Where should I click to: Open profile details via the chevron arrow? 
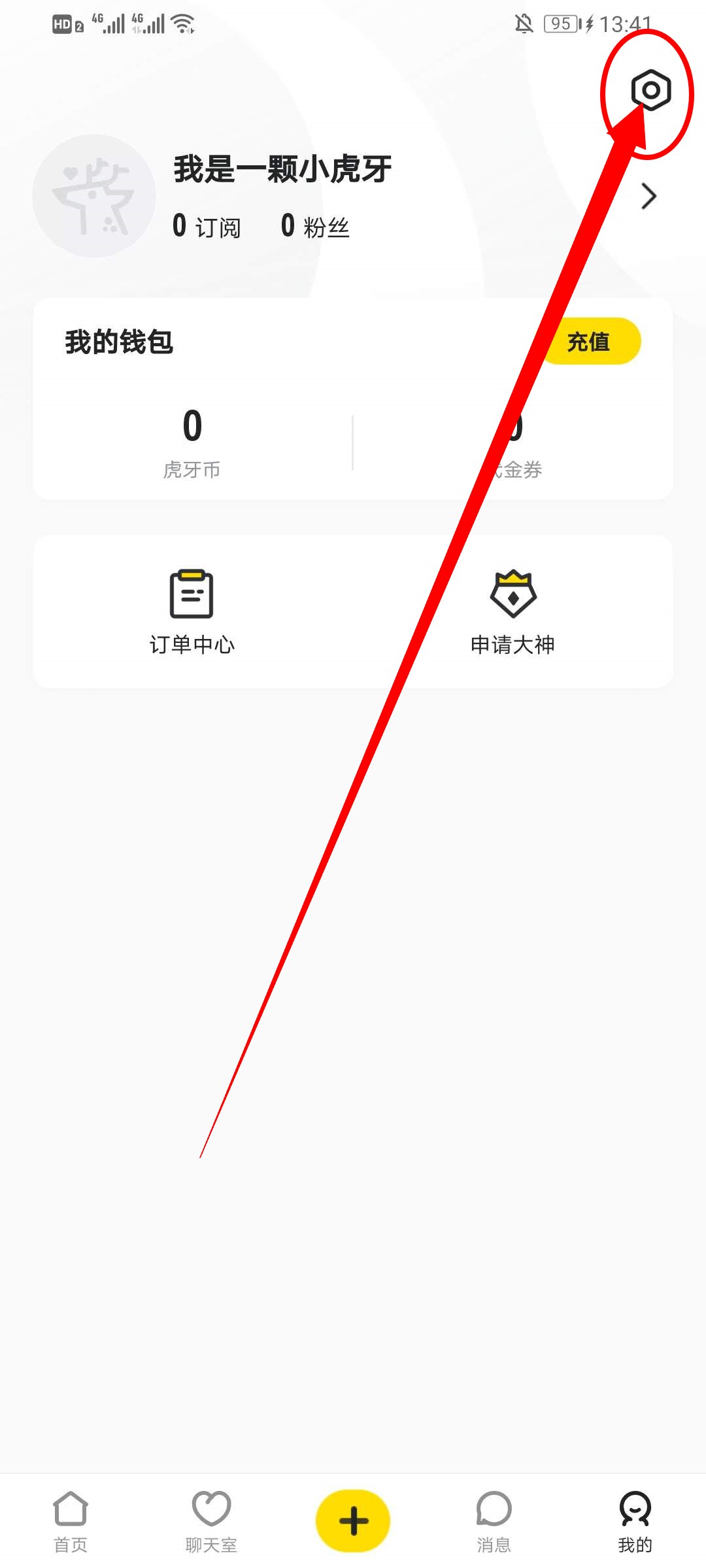click(x=648, y=196)
